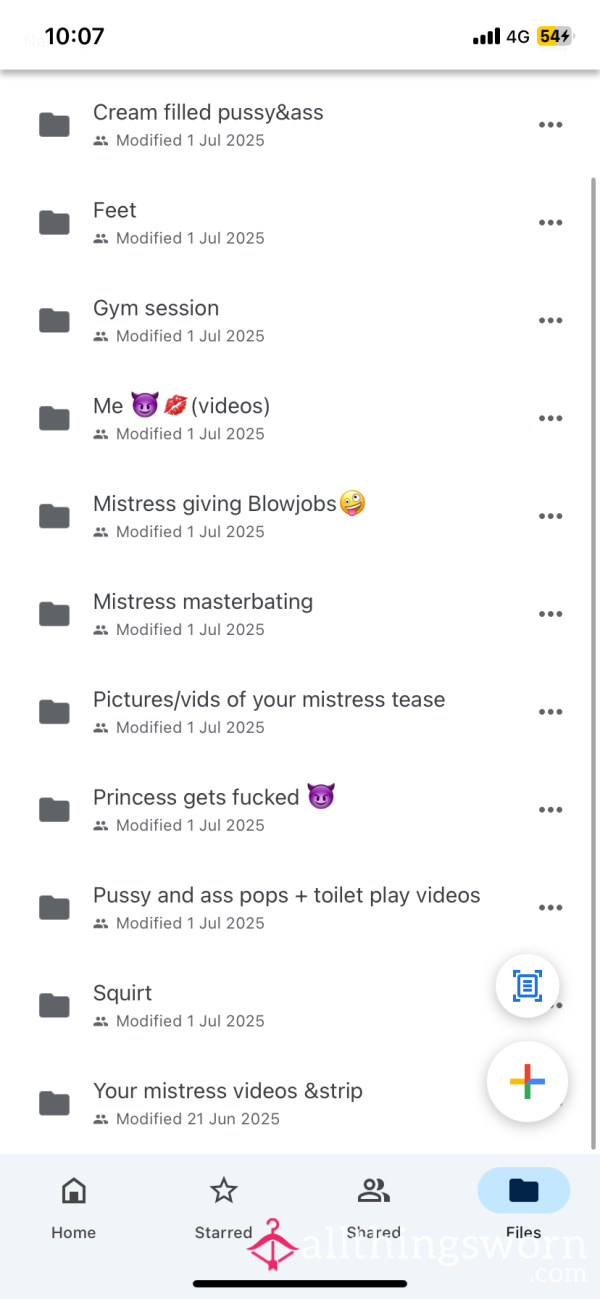
Task: Switch to the Shared tab
Action: [374, 1207]
